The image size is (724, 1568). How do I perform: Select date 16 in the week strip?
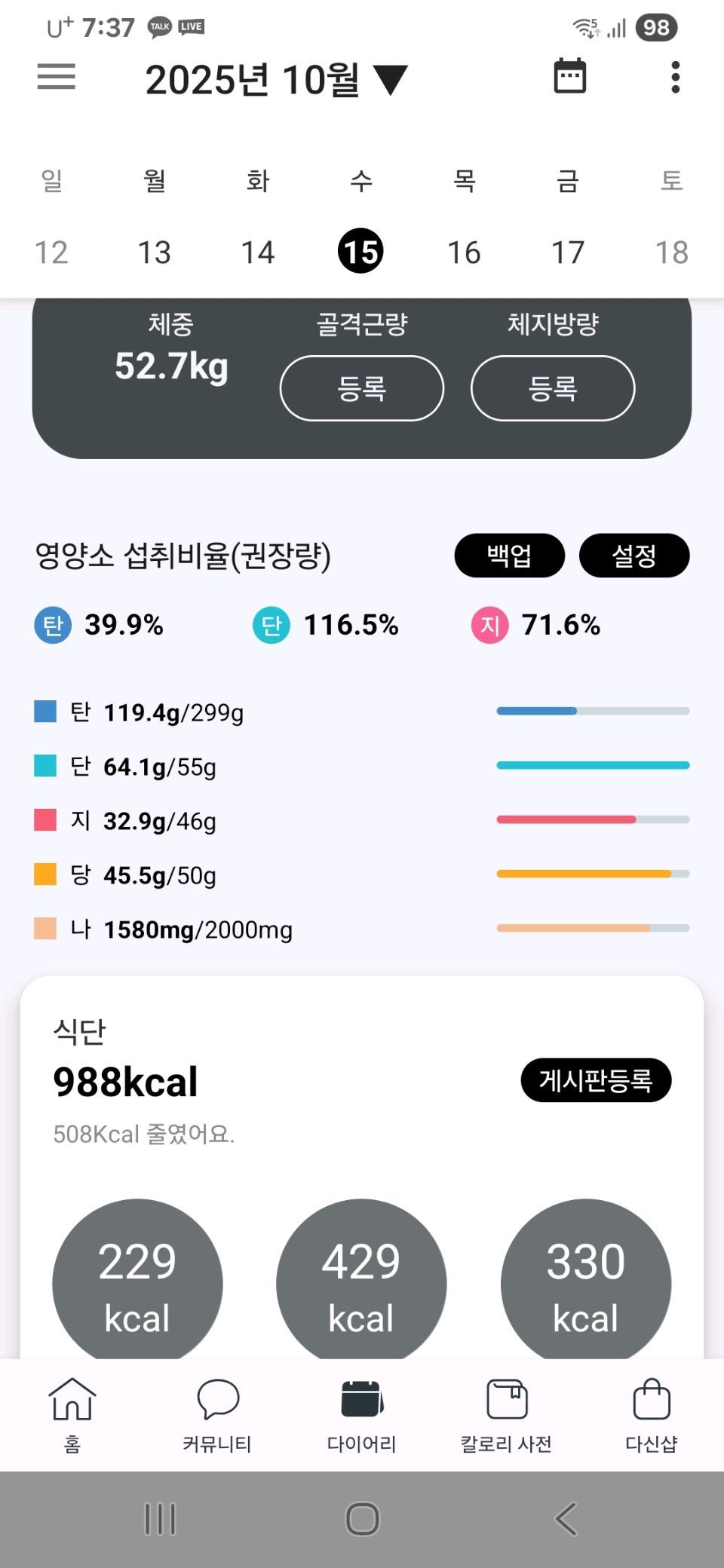point(464,253)
